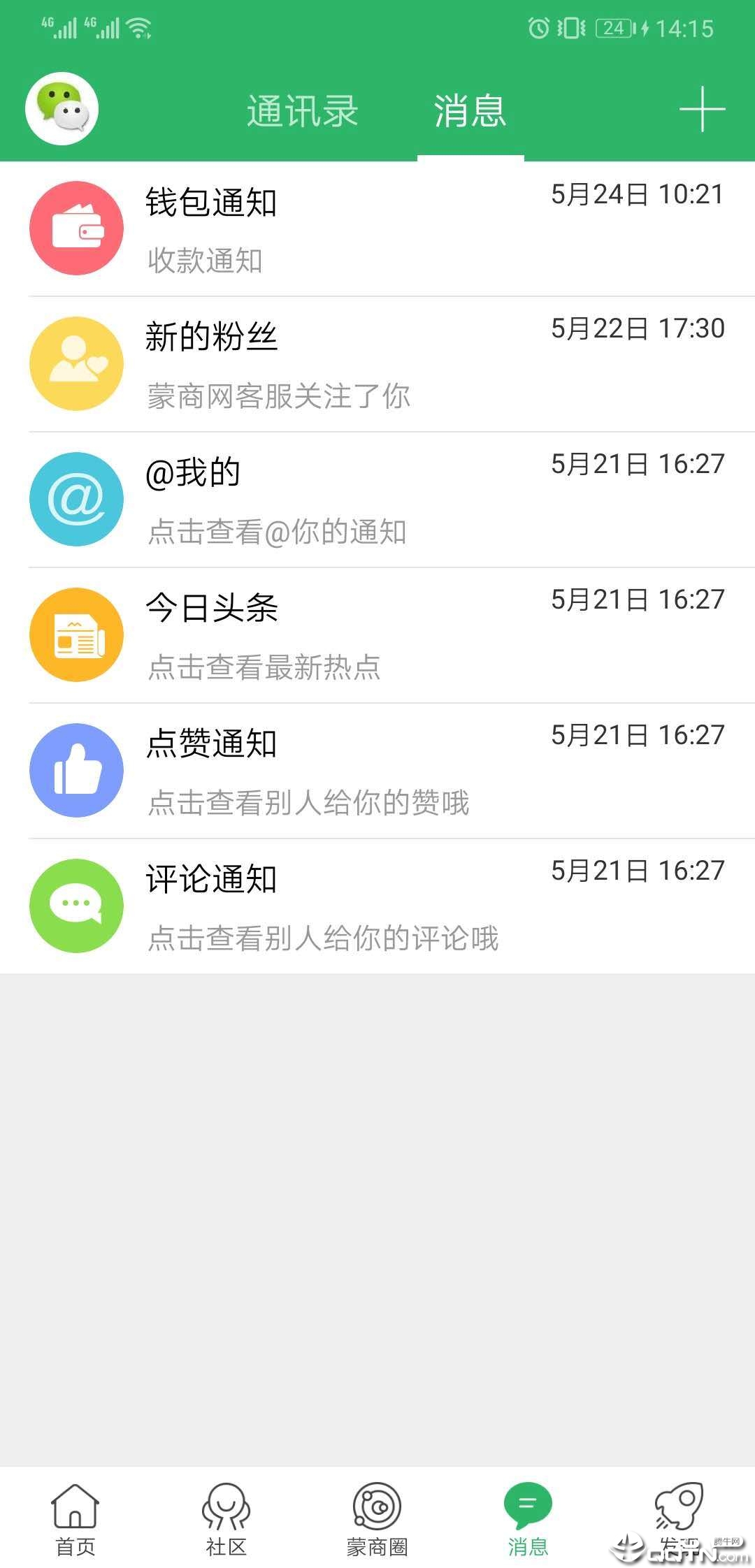Open the 今日头条 news icon
This screenshot has height=1568, width=755.
point(76,634)
